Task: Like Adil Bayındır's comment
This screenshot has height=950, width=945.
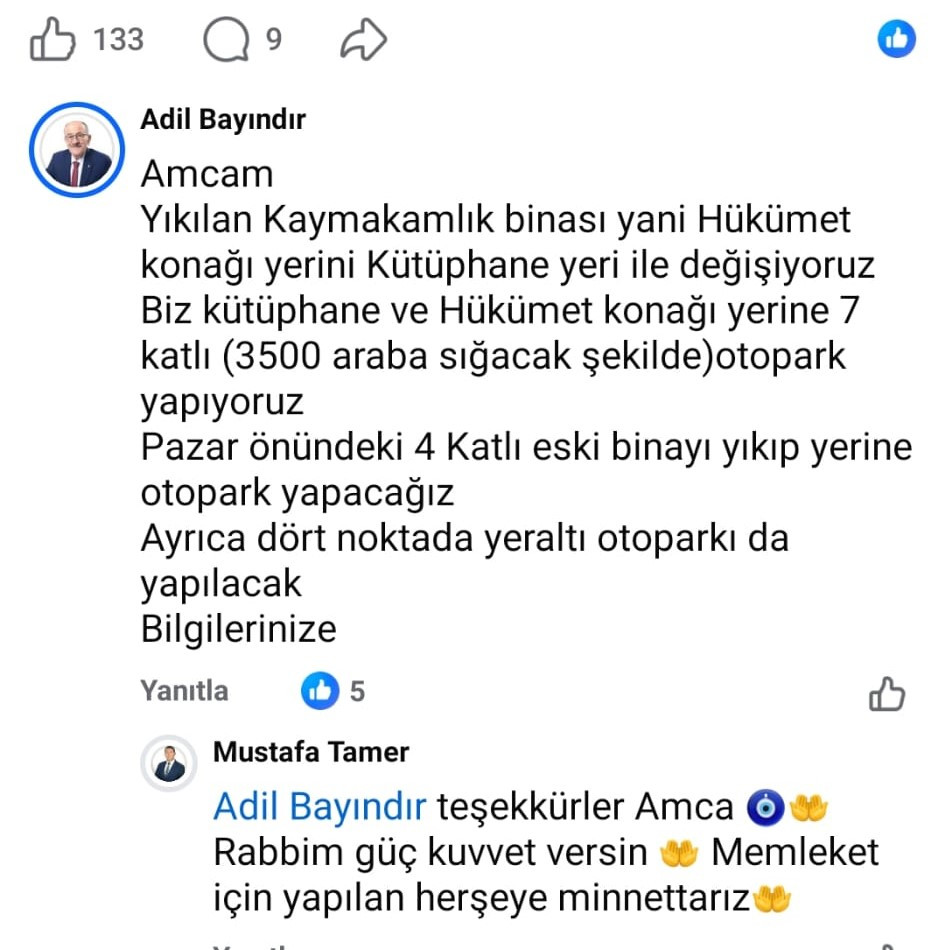Action: coord(886,693)
